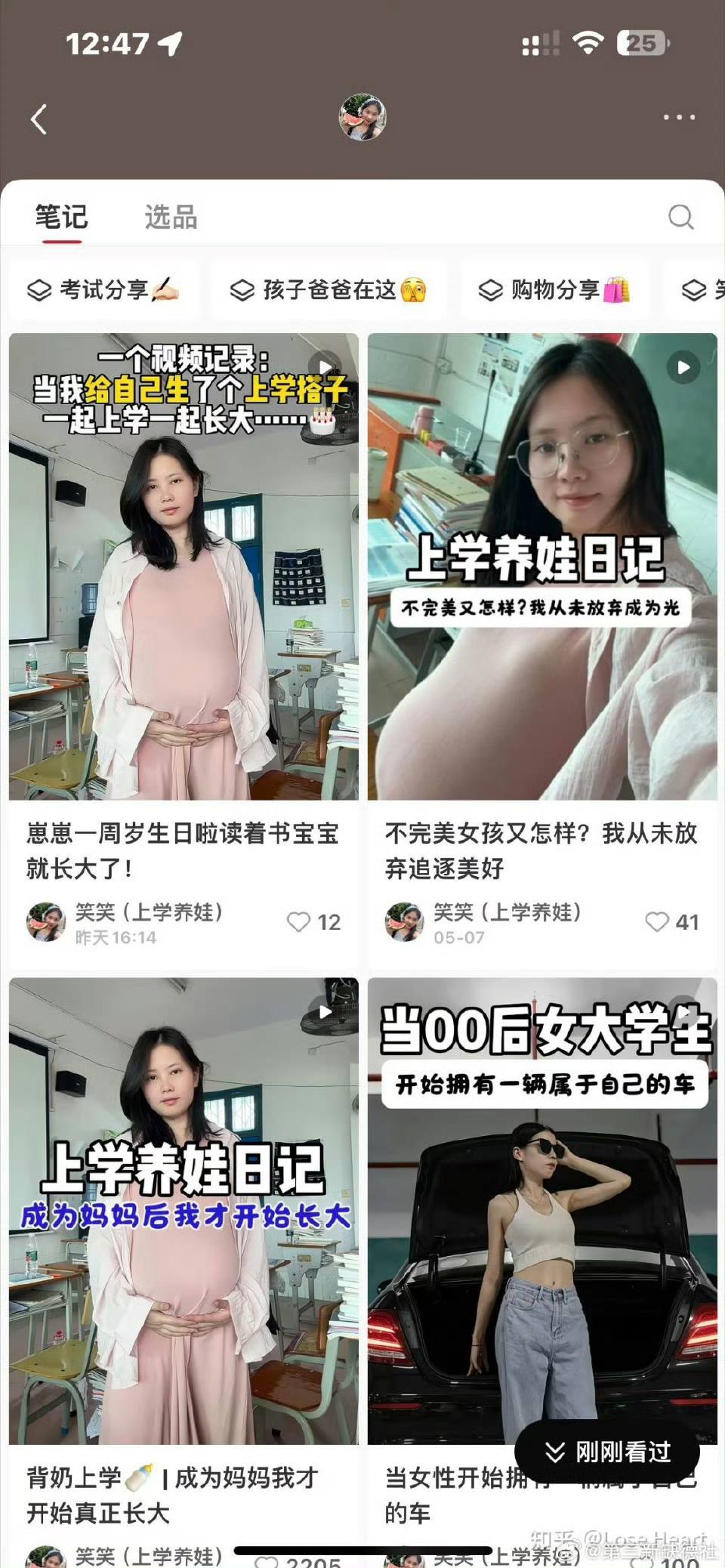This screenshot has height=1568, width=725.
Task: Go back with the top-left arrow
Action: 39,119
